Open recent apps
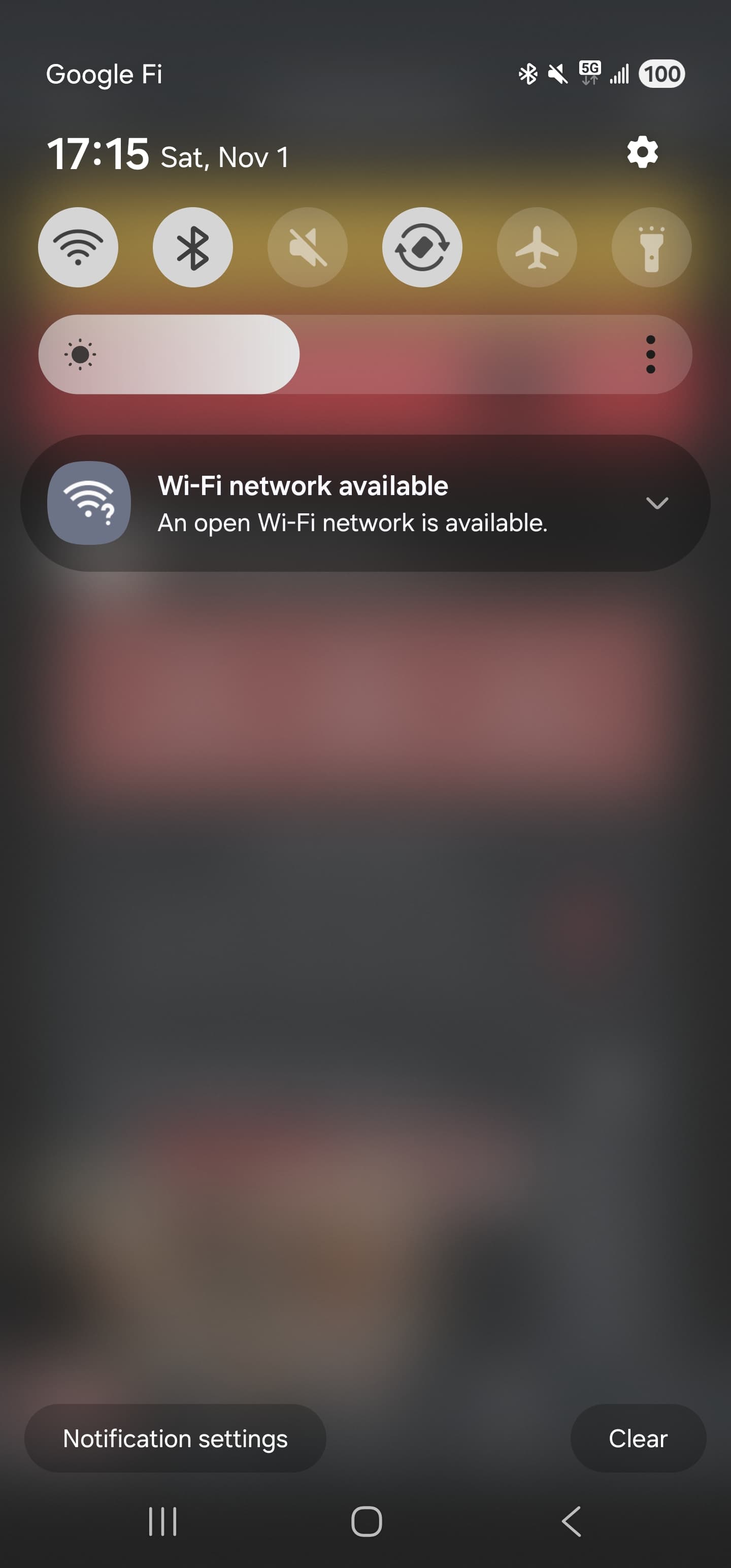 162,1521
